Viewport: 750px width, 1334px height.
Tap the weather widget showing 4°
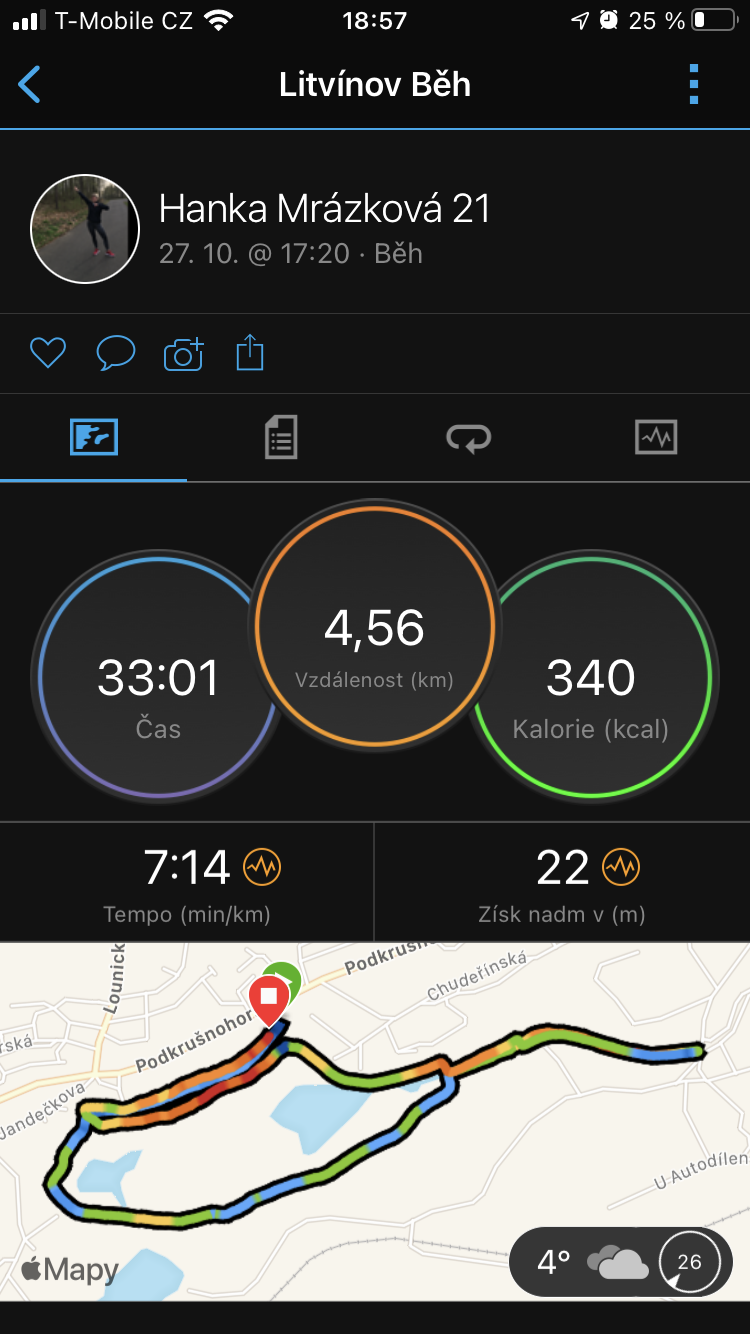tap(621, 1262)
